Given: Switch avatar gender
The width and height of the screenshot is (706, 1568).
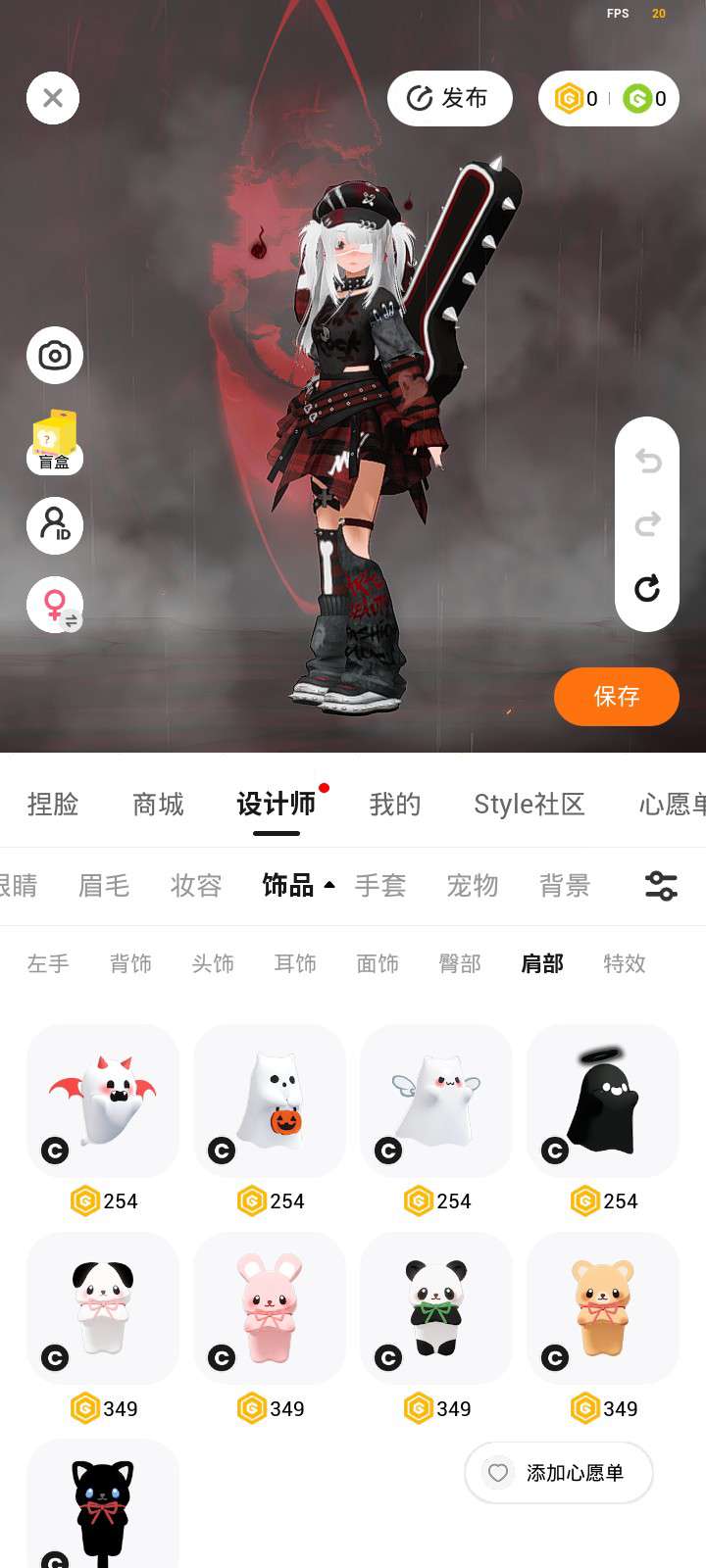Looking at the screenshot, I should coord(55,605).
